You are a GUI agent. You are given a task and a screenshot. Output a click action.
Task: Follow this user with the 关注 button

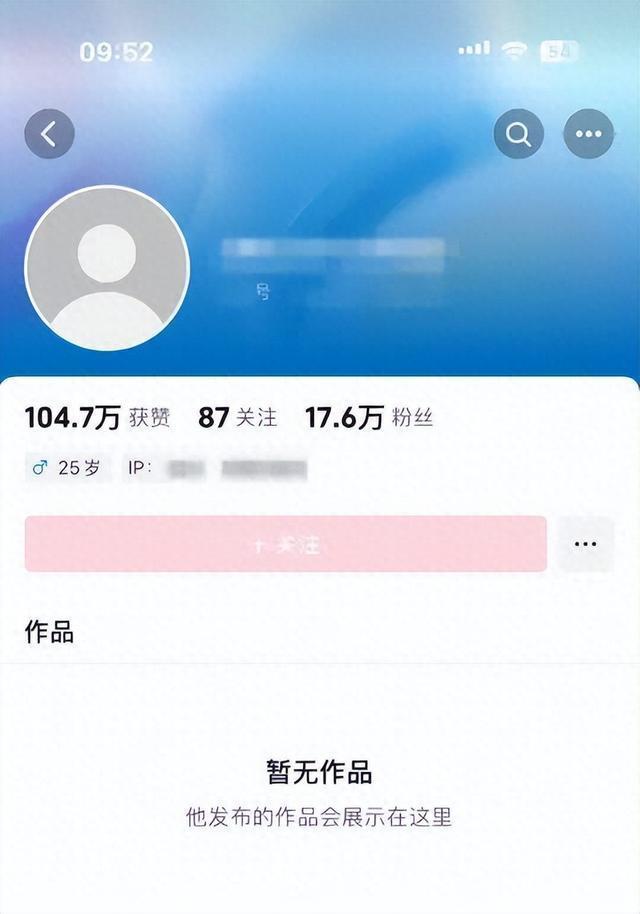(x=286, y=544)
